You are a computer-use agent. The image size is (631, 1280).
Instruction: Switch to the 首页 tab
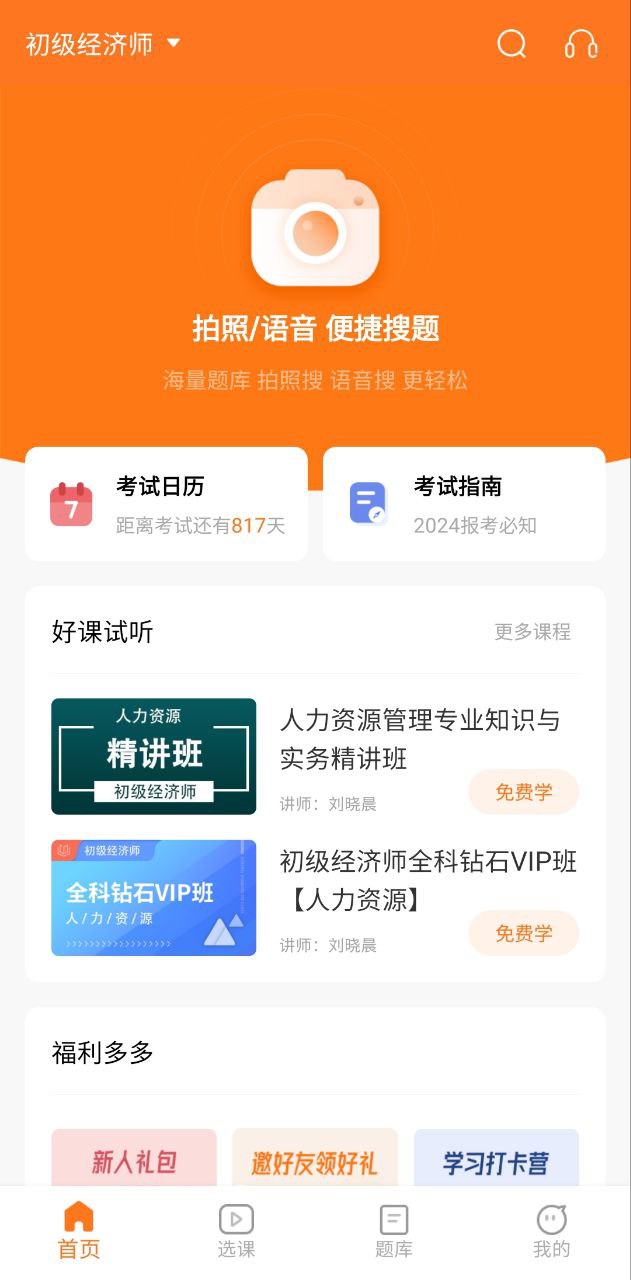(79, 1231)
